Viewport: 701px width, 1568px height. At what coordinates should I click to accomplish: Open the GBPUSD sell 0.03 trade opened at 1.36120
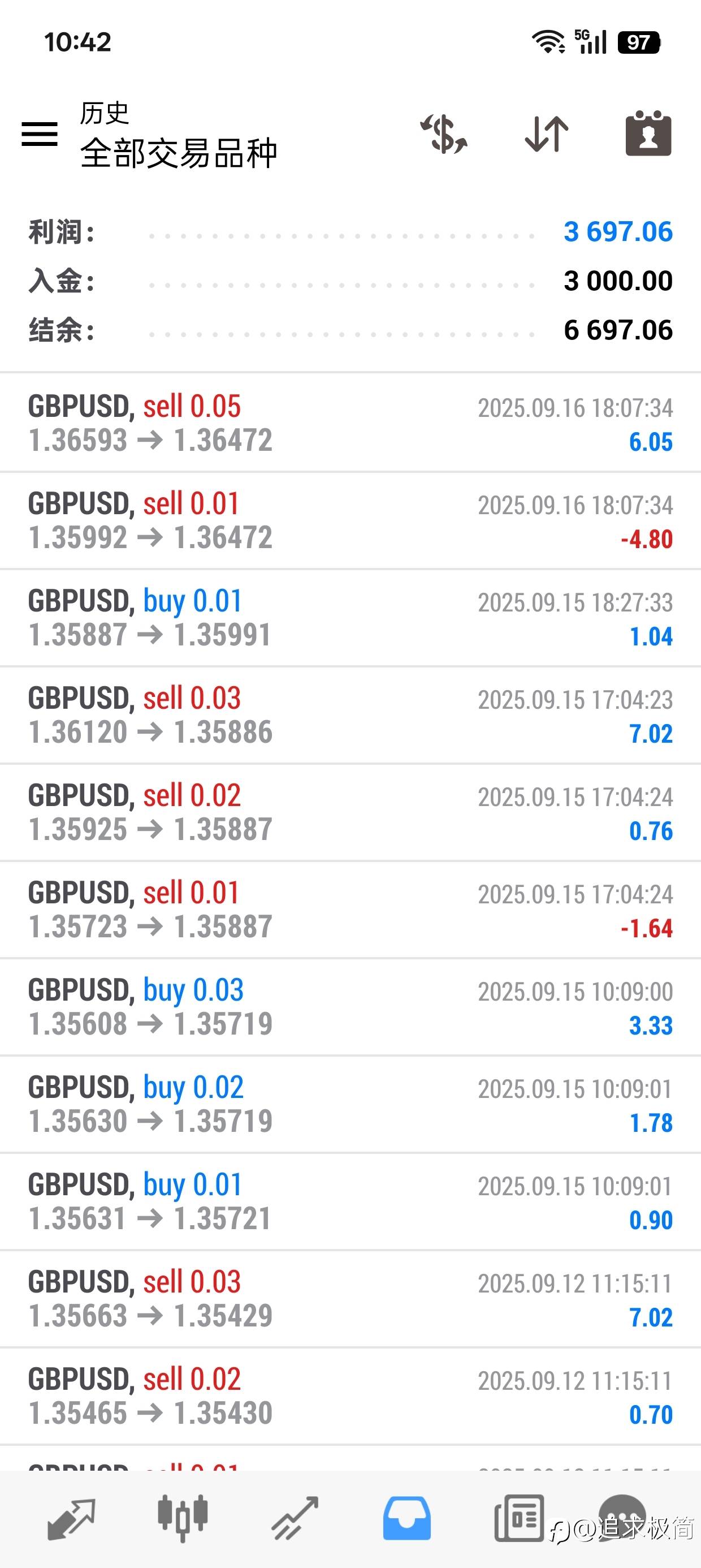[350, 715]
